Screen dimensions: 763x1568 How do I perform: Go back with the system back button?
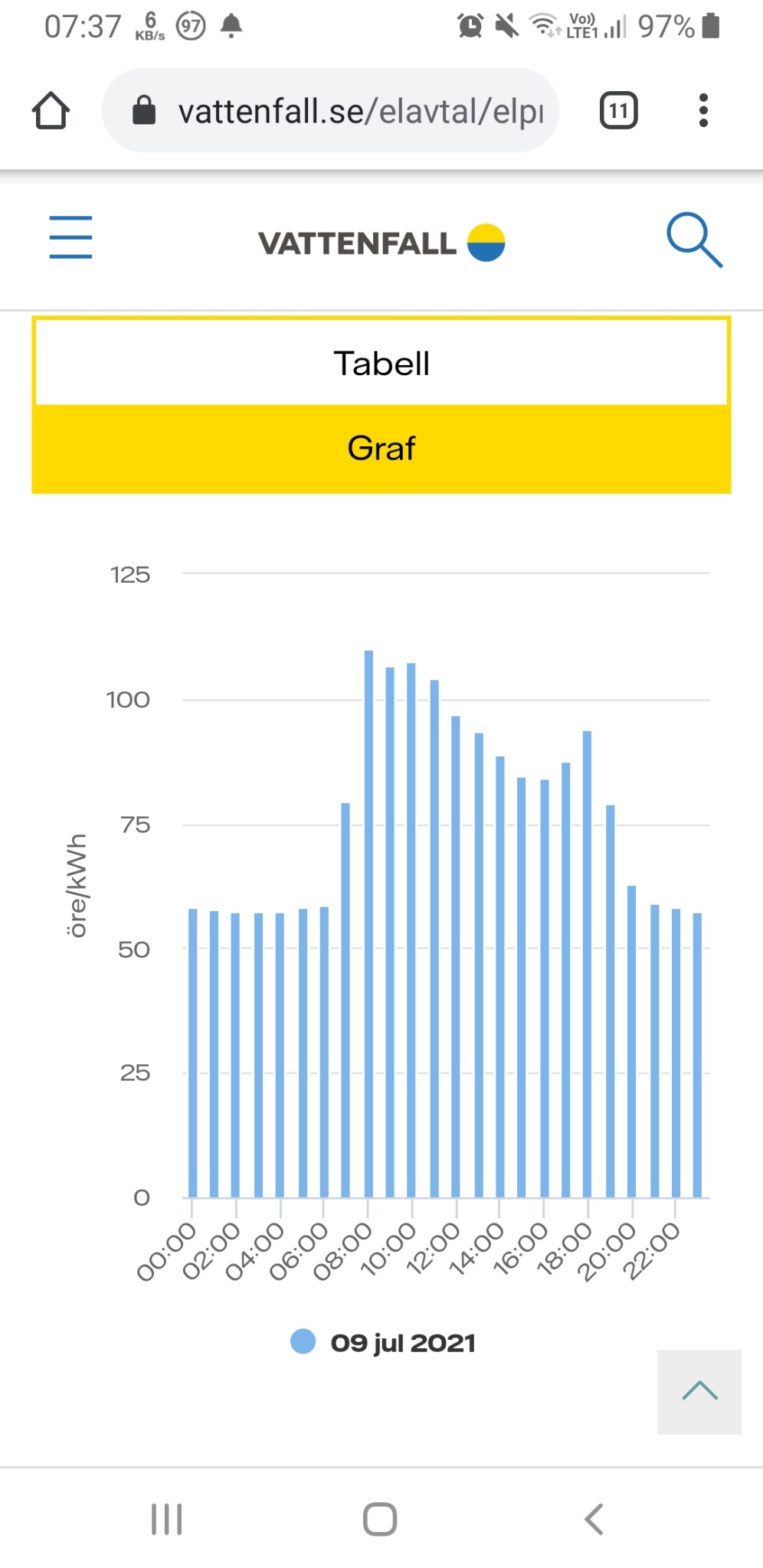pos(594,1519)
